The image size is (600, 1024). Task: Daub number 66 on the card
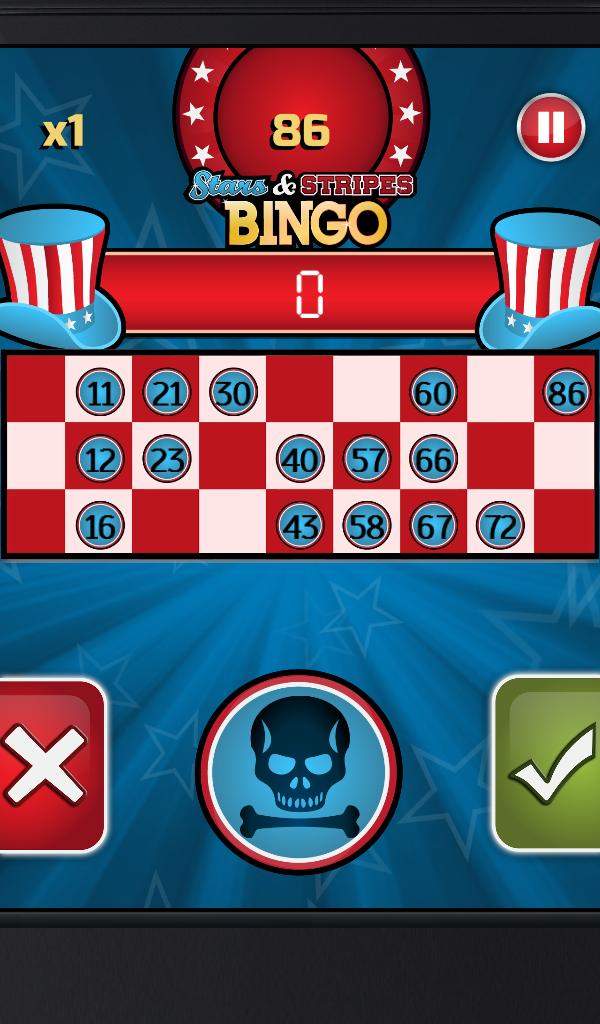(x=433, y=460)
